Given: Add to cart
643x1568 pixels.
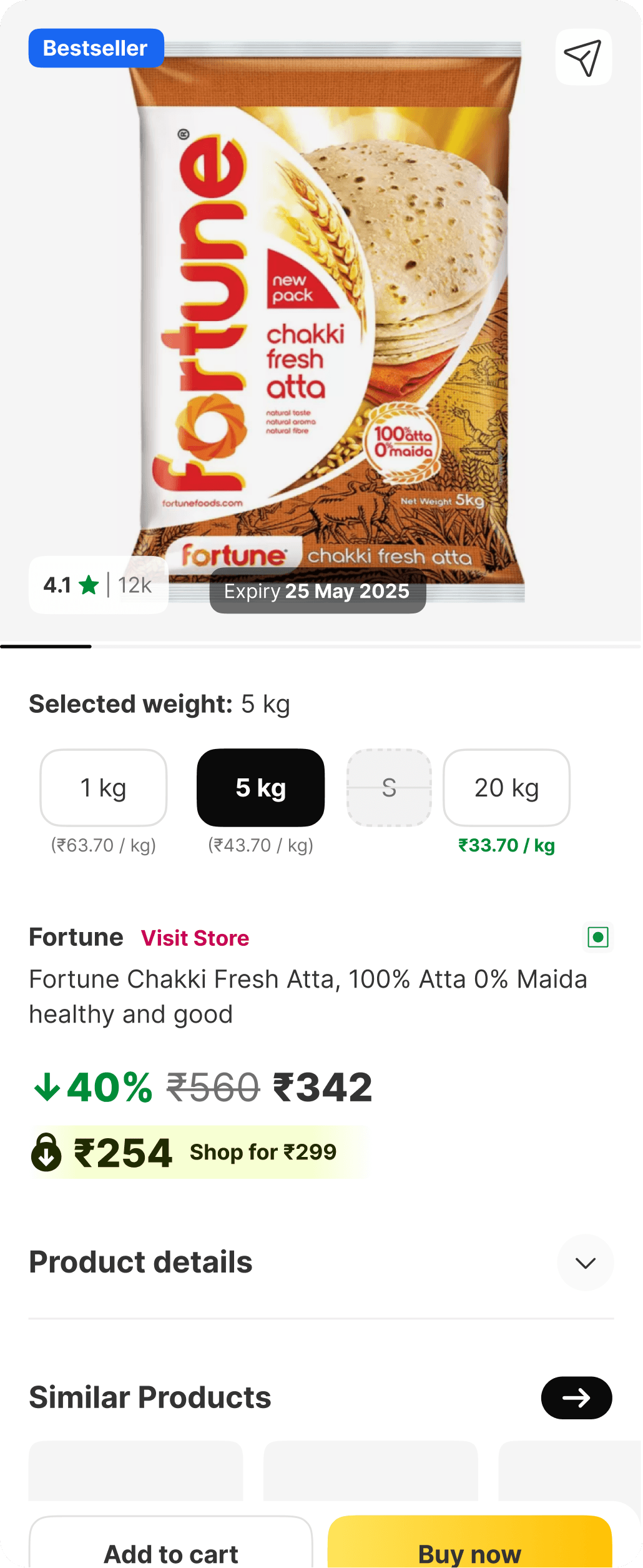Looking at the screenshot, I should (x=170, y=1543).
